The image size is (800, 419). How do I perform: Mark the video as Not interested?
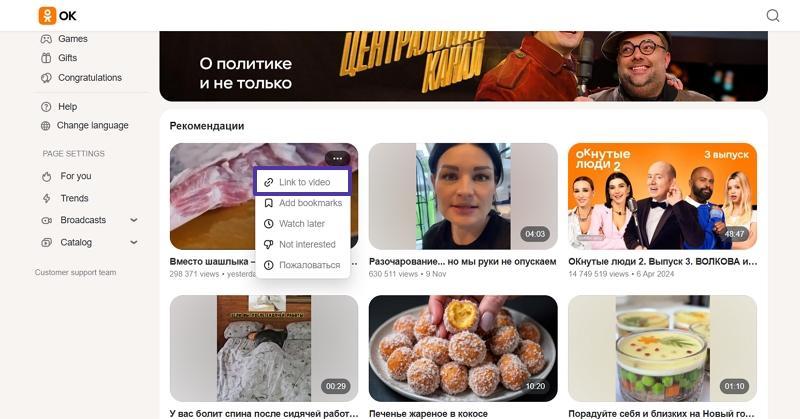click(306, 244)
